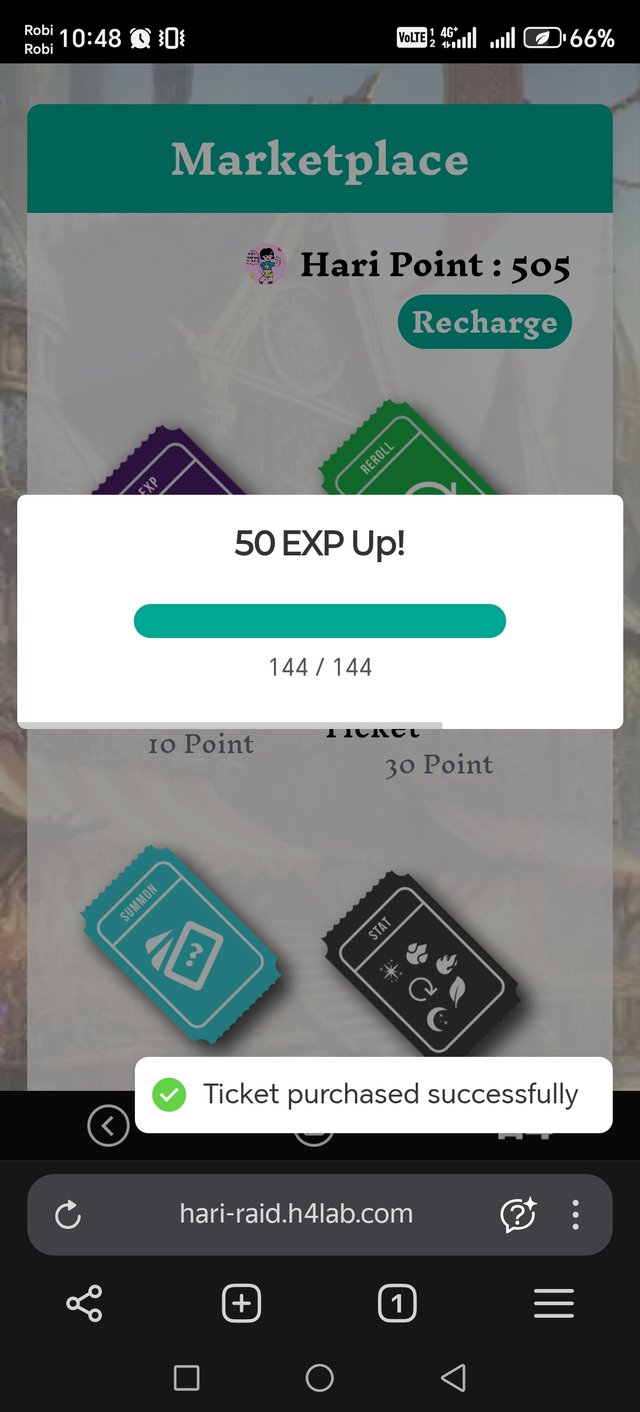Image resolution: width=640 pixels, height=1412 pixels.
Task: Open the tab switcher
Action: point(397,1304)
